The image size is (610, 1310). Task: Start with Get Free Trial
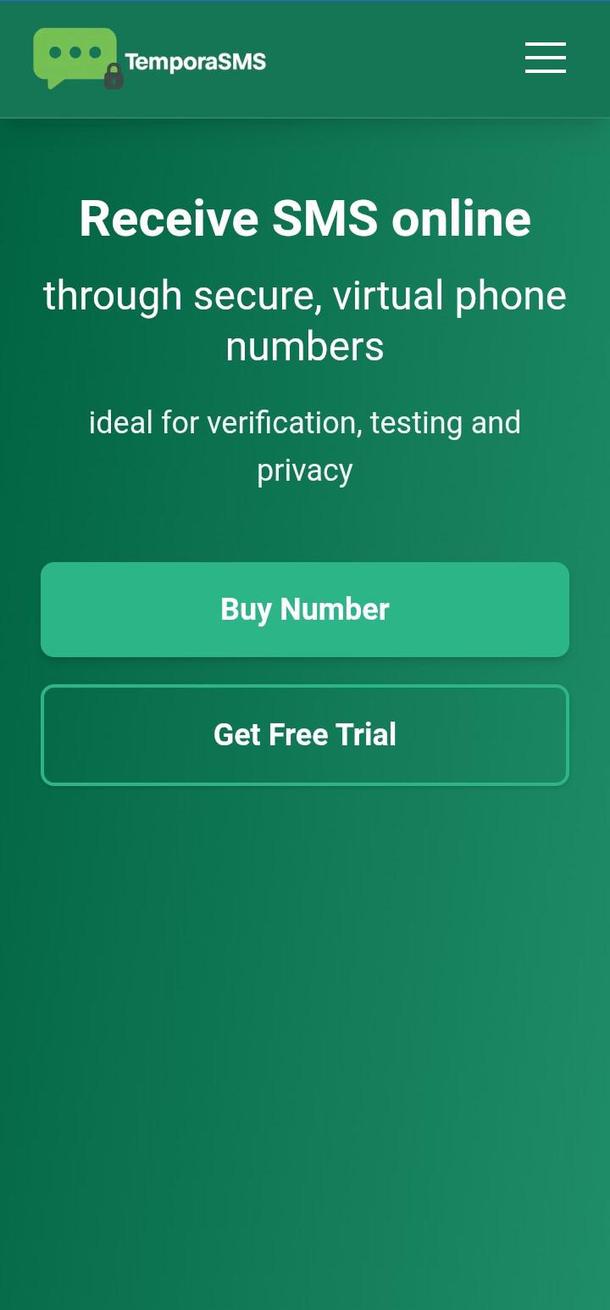point(305,735)
